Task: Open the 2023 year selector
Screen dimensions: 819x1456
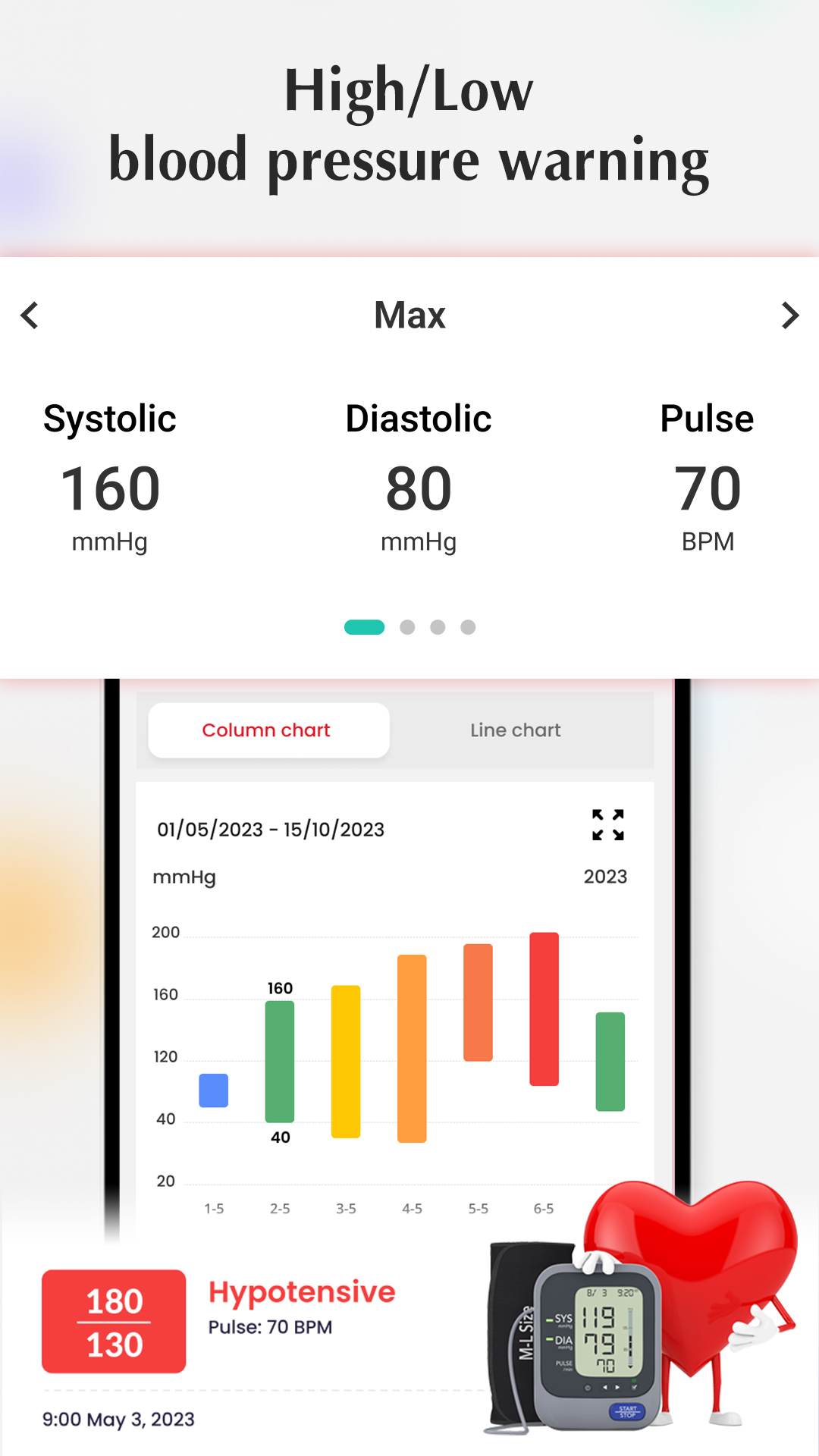Action: point(605,877)
